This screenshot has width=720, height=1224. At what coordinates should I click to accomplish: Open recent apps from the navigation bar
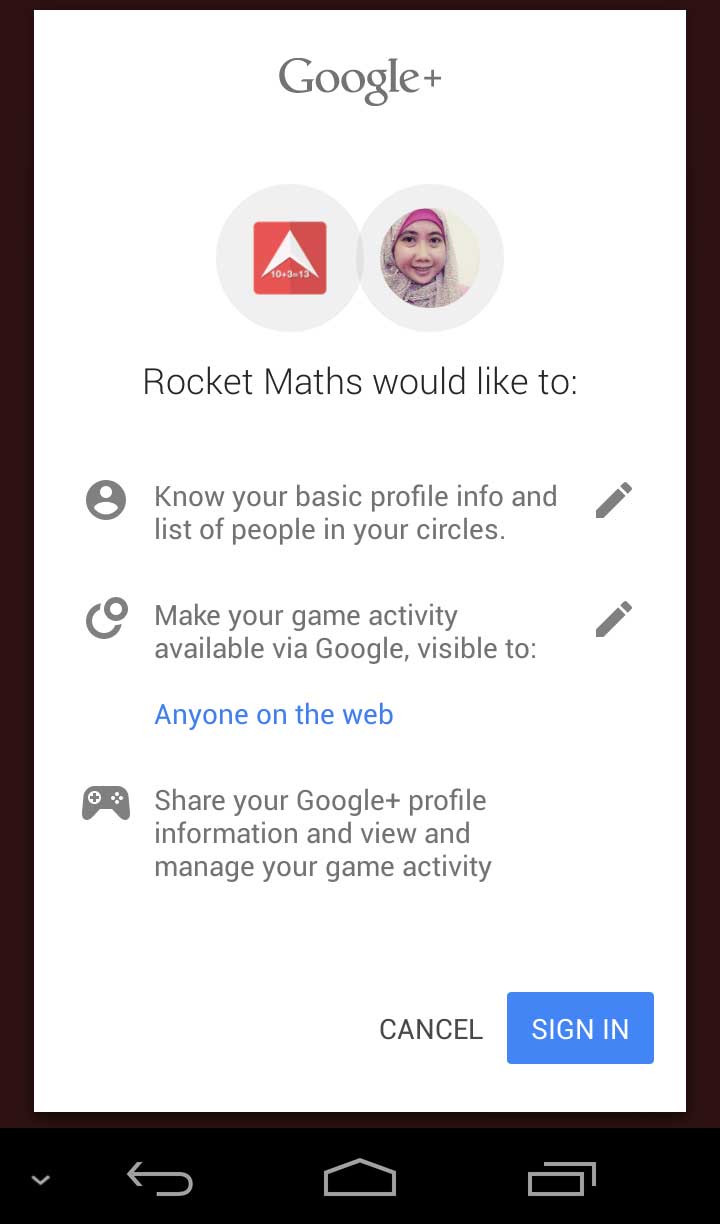(561, 1179)
